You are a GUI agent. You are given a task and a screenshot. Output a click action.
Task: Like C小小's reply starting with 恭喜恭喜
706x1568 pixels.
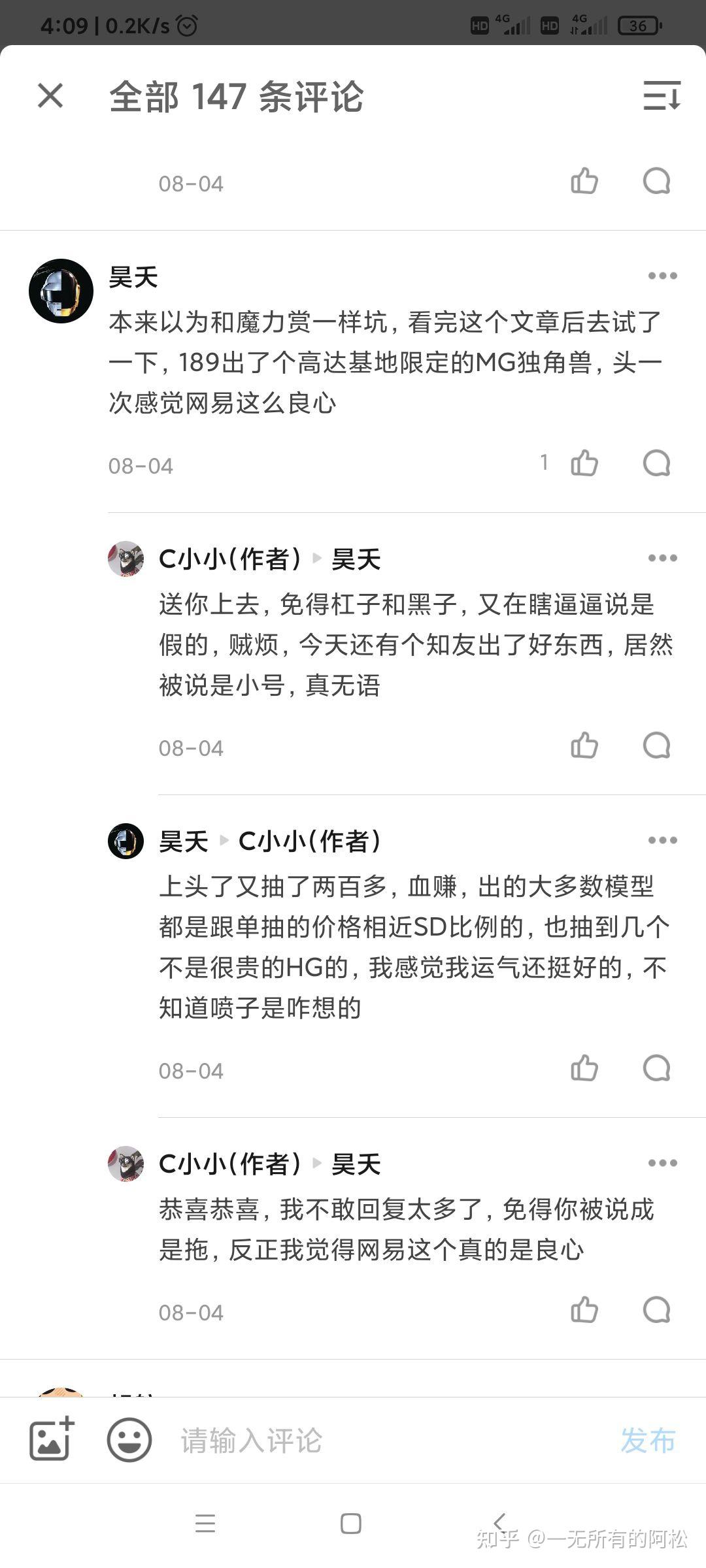(584, 1310)
